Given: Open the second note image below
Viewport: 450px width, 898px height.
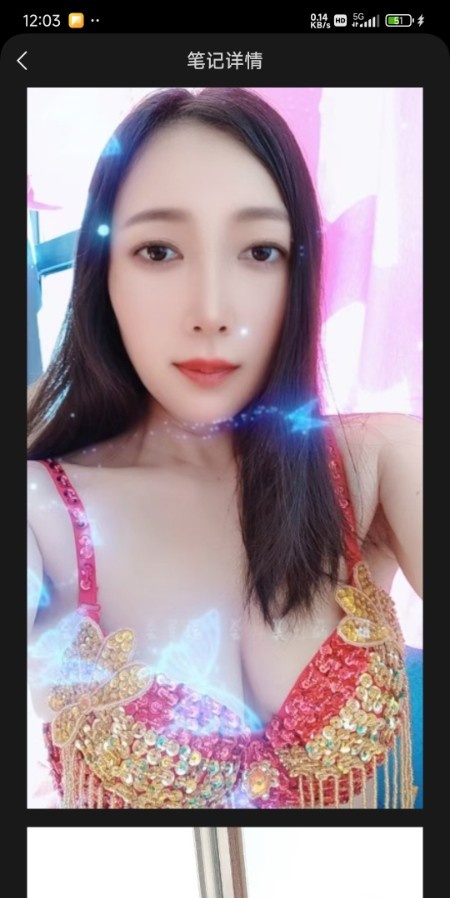Looking at the screenshot, I should point(225,862).
